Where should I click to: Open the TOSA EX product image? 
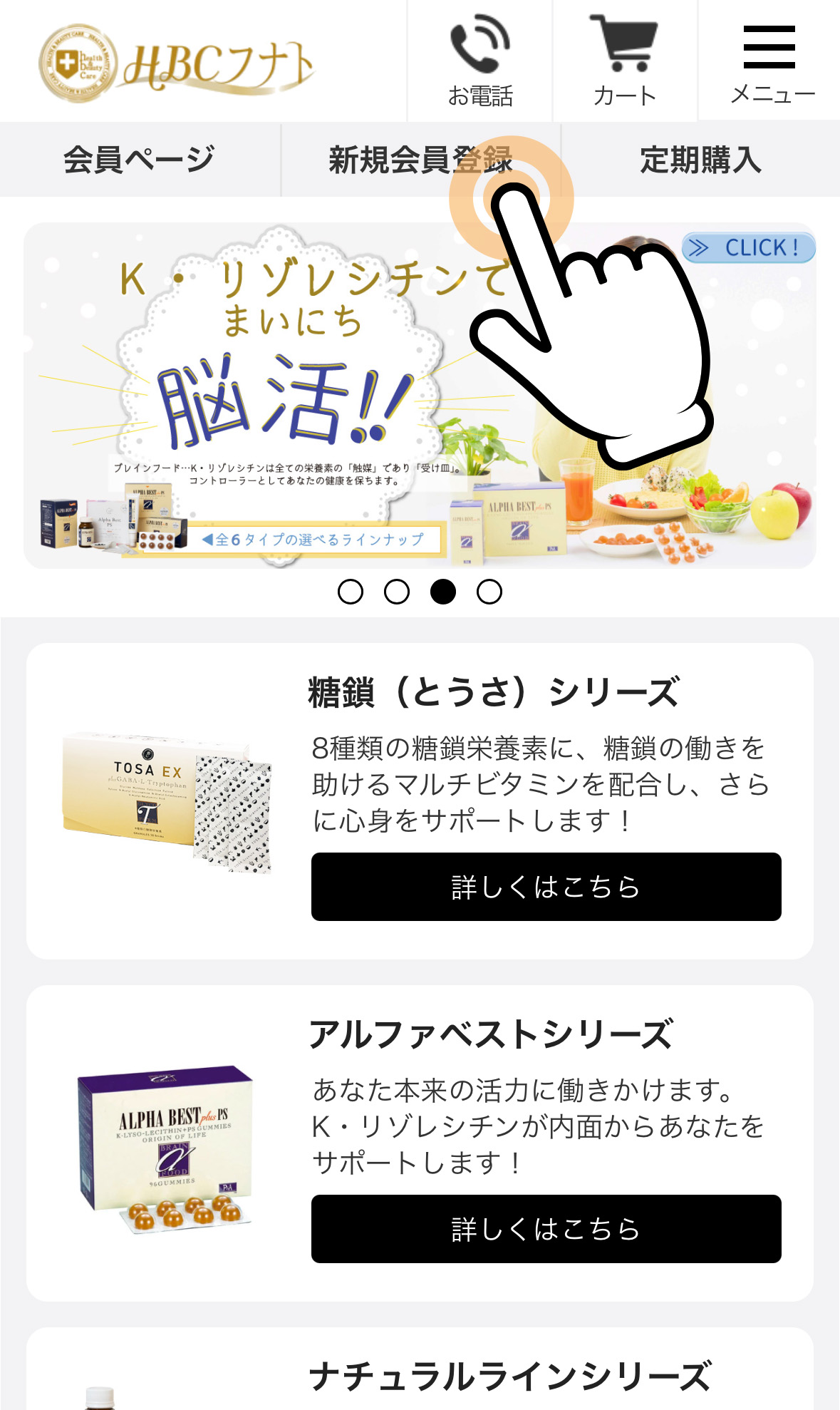[x=167, y=801]
